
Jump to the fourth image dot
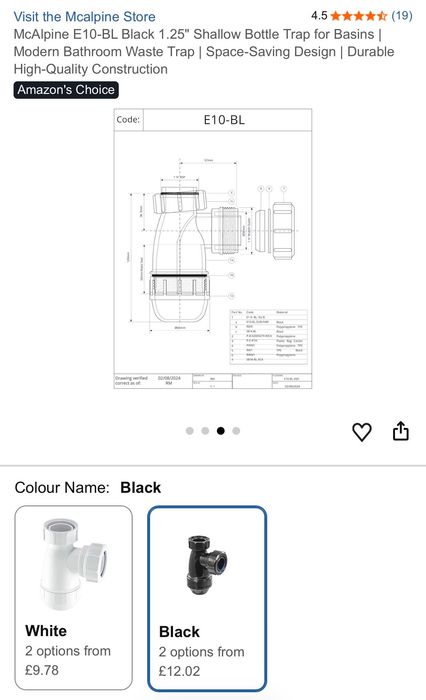click(x=236, y=431)
